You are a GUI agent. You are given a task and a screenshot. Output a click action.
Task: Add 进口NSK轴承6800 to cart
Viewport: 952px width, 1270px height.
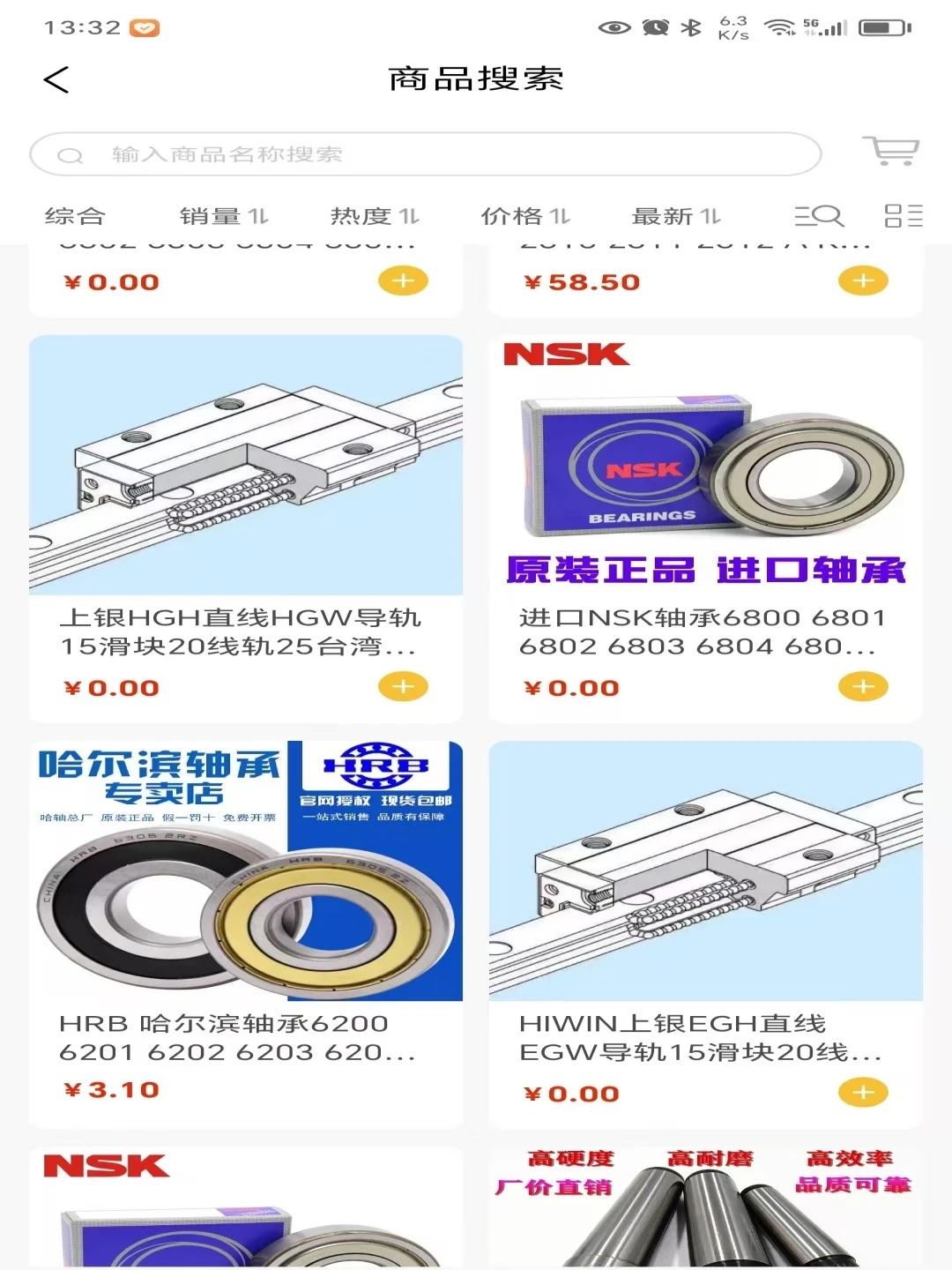coord(863,686)
